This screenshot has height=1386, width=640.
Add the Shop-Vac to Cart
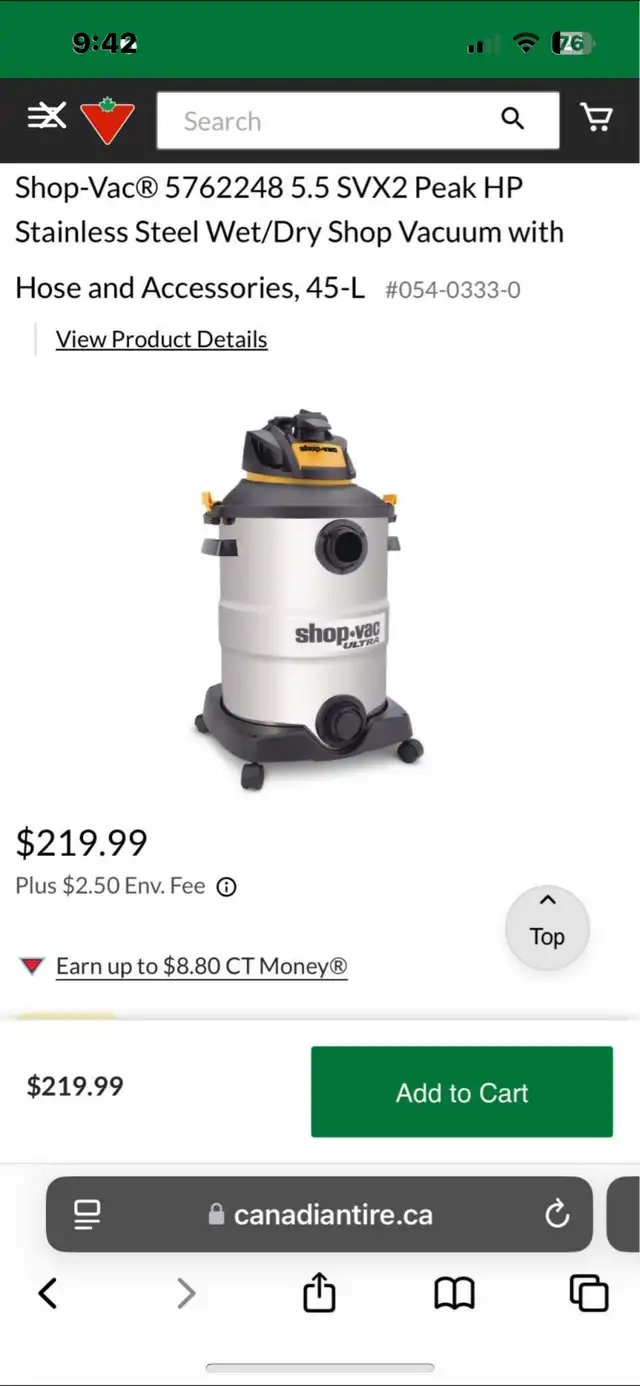pos(462,1092)
